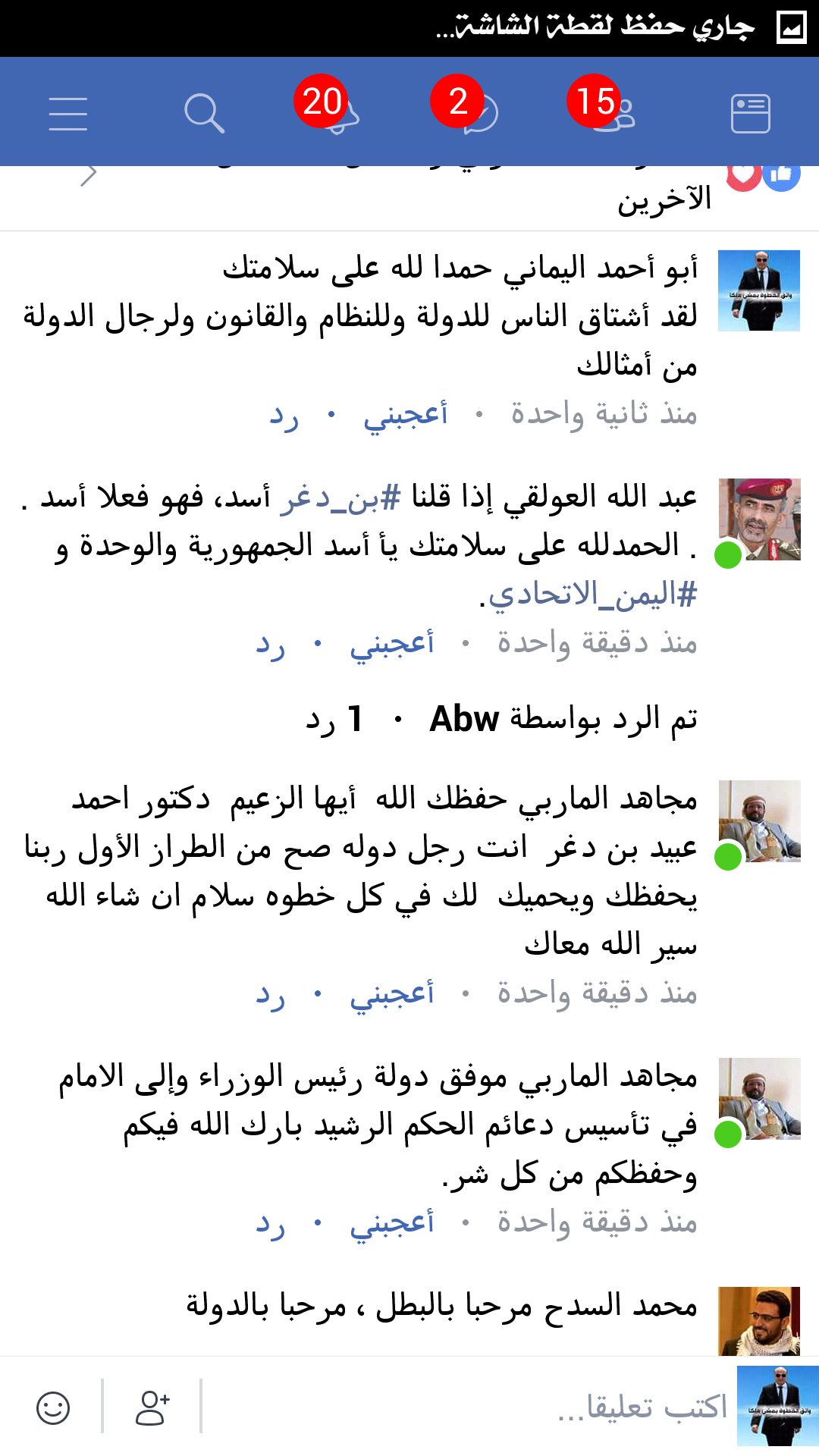The height and width of the screenshot is (1456, 819).
Task: Open the #بن_دغر hashtag
Action: (x=340, y=498)
